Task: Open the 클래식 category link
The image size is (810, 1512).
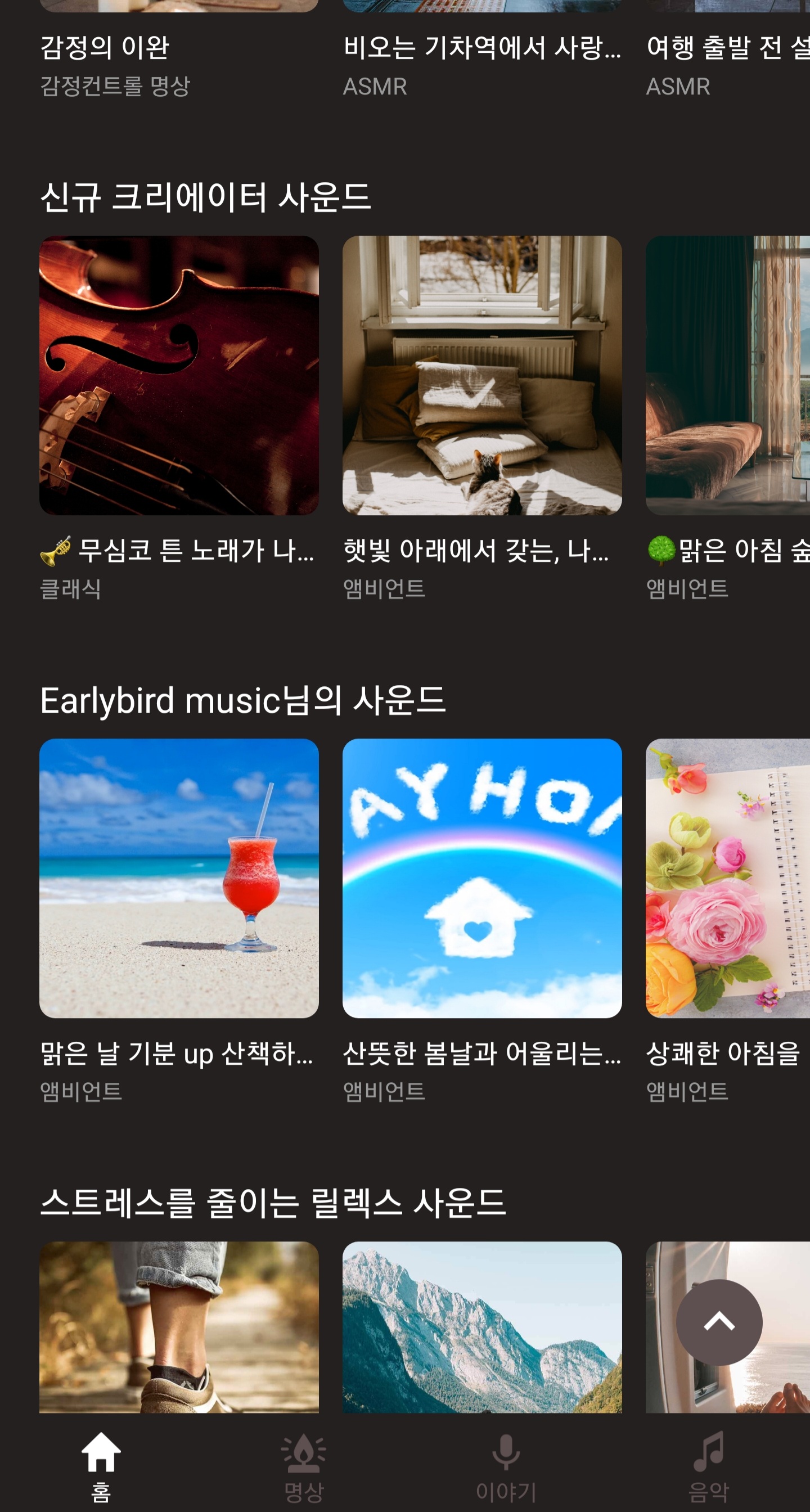Action: (x=70, y=592)
